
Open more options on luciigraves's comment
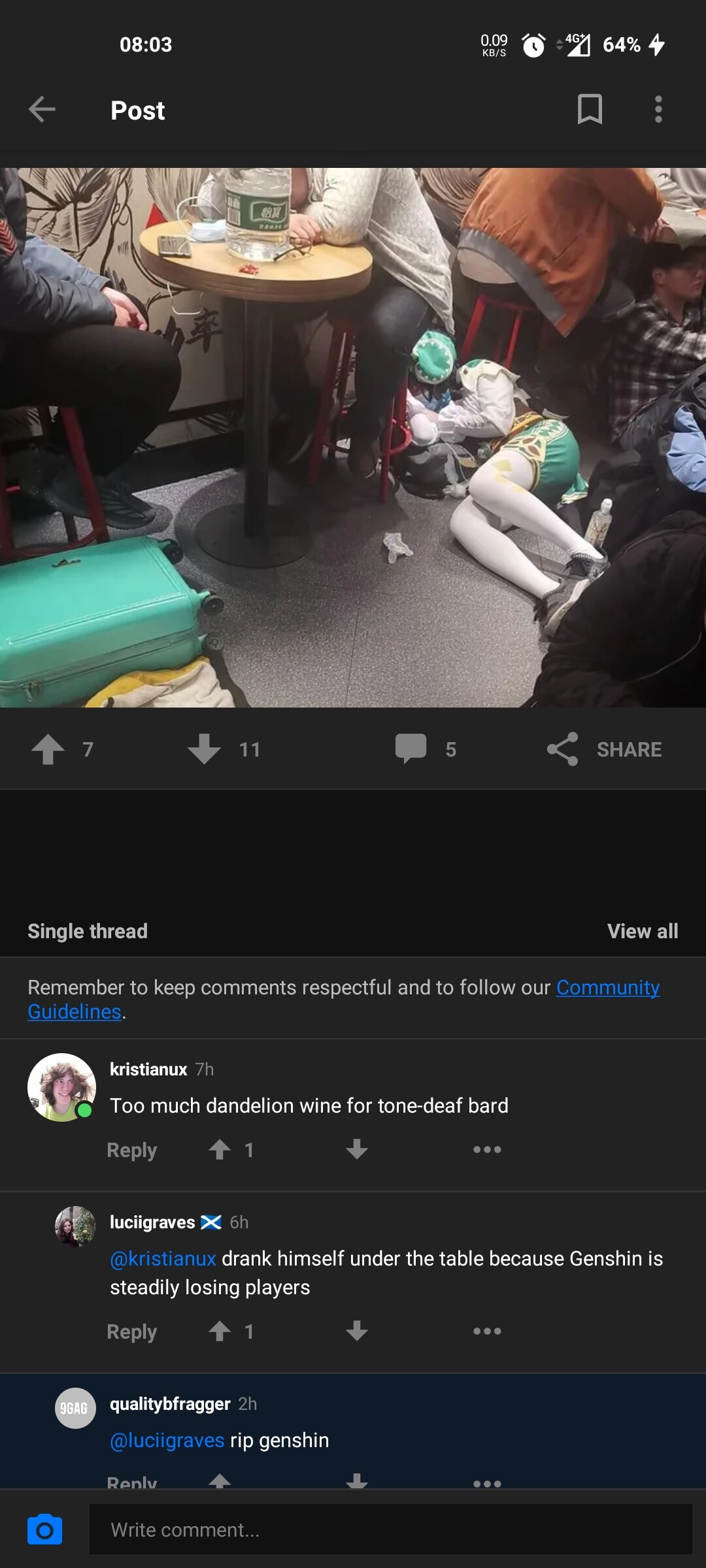pos(487,1331)
